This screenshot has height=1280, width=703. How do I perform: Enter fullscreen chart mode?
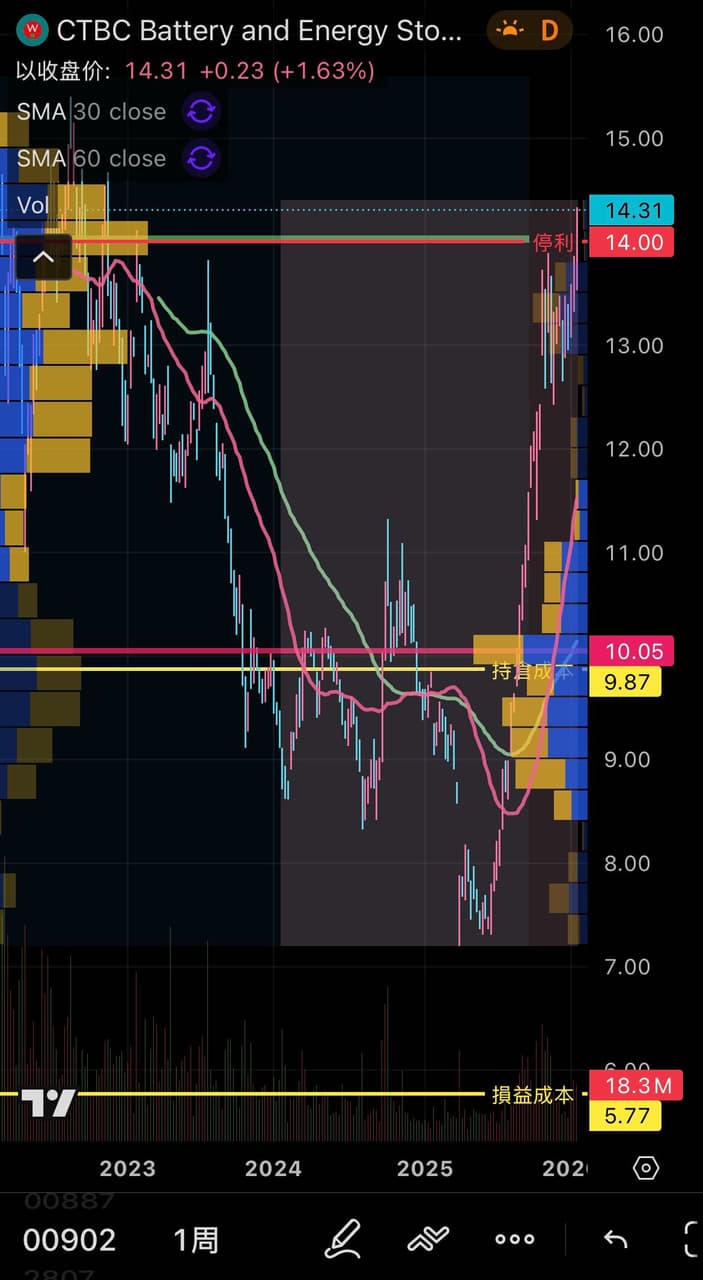point(691,1240)
